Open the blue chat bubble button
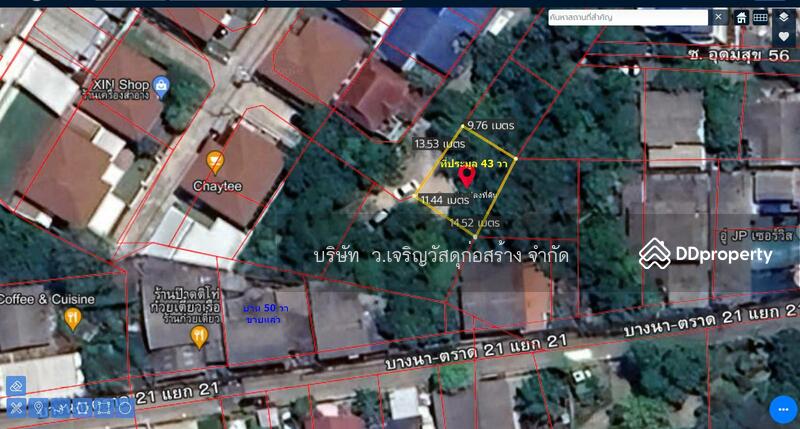This screenshot has width=800, height=429. click(782, 409)
